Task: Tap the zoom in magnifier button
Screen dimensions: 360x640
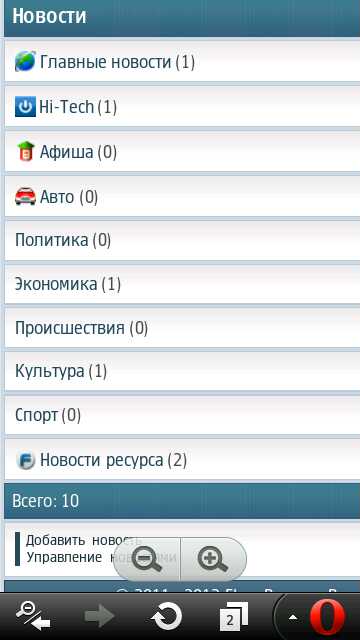Action: 213,559
